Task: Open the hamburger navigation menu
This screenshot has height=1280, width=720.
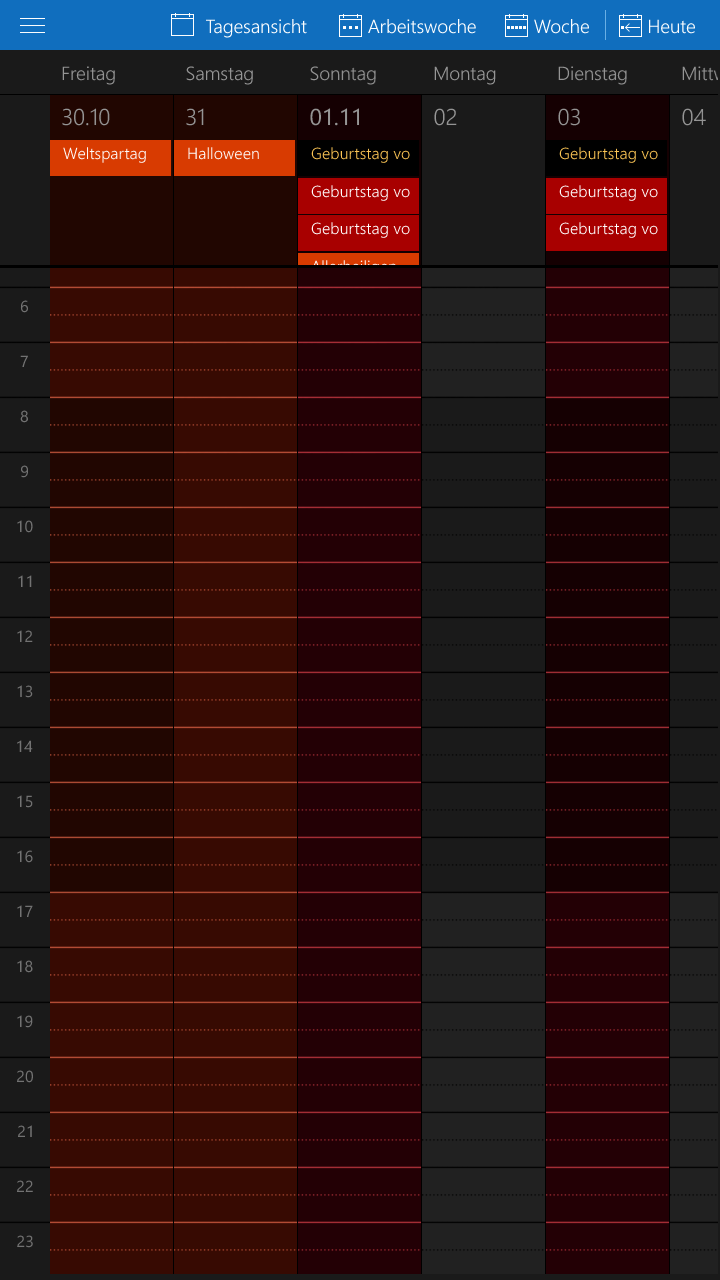Action: tap(33, 26)
